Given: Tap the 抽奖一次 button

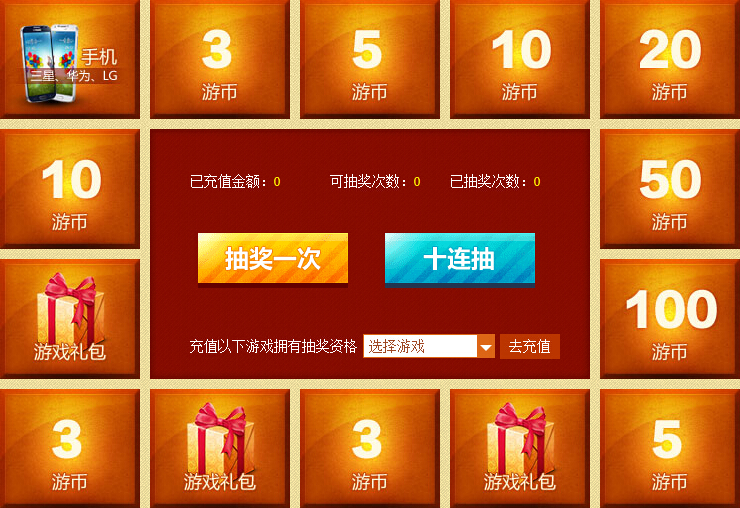Looking at the screenshot, I should [272, 259].
